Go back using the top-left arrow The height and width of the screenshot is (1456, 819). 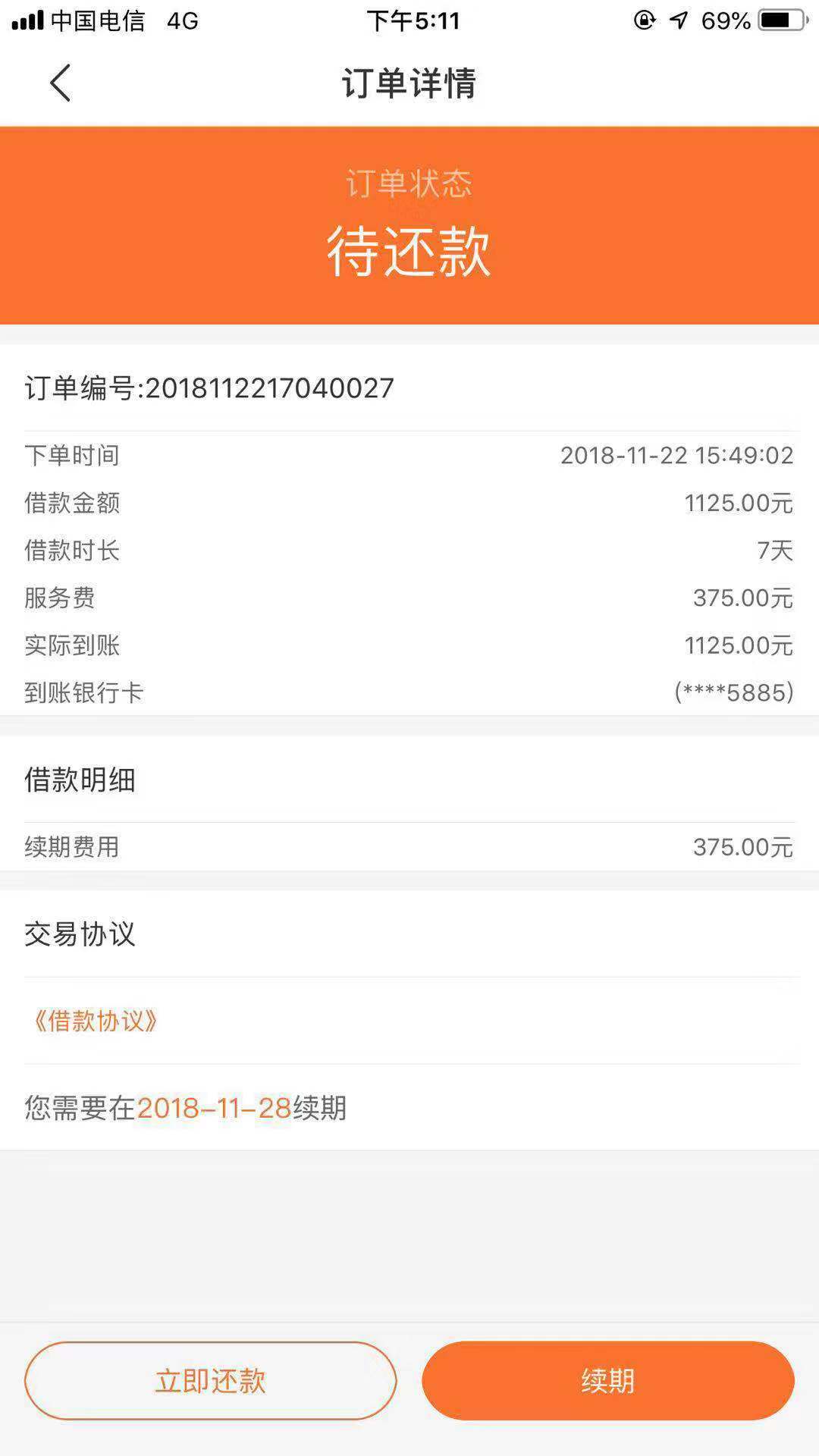tap(60, 83)
